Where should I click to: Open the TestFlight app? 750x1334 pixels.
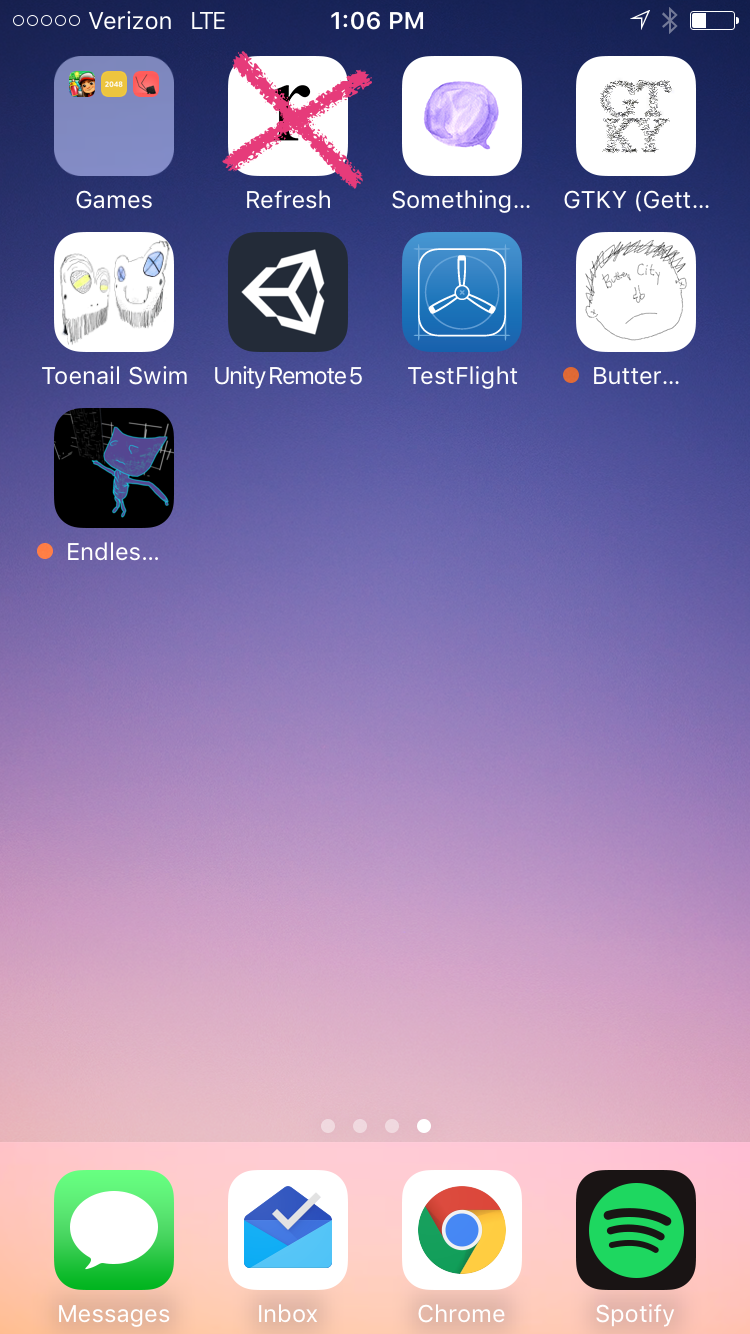click(x=462, y=292)
